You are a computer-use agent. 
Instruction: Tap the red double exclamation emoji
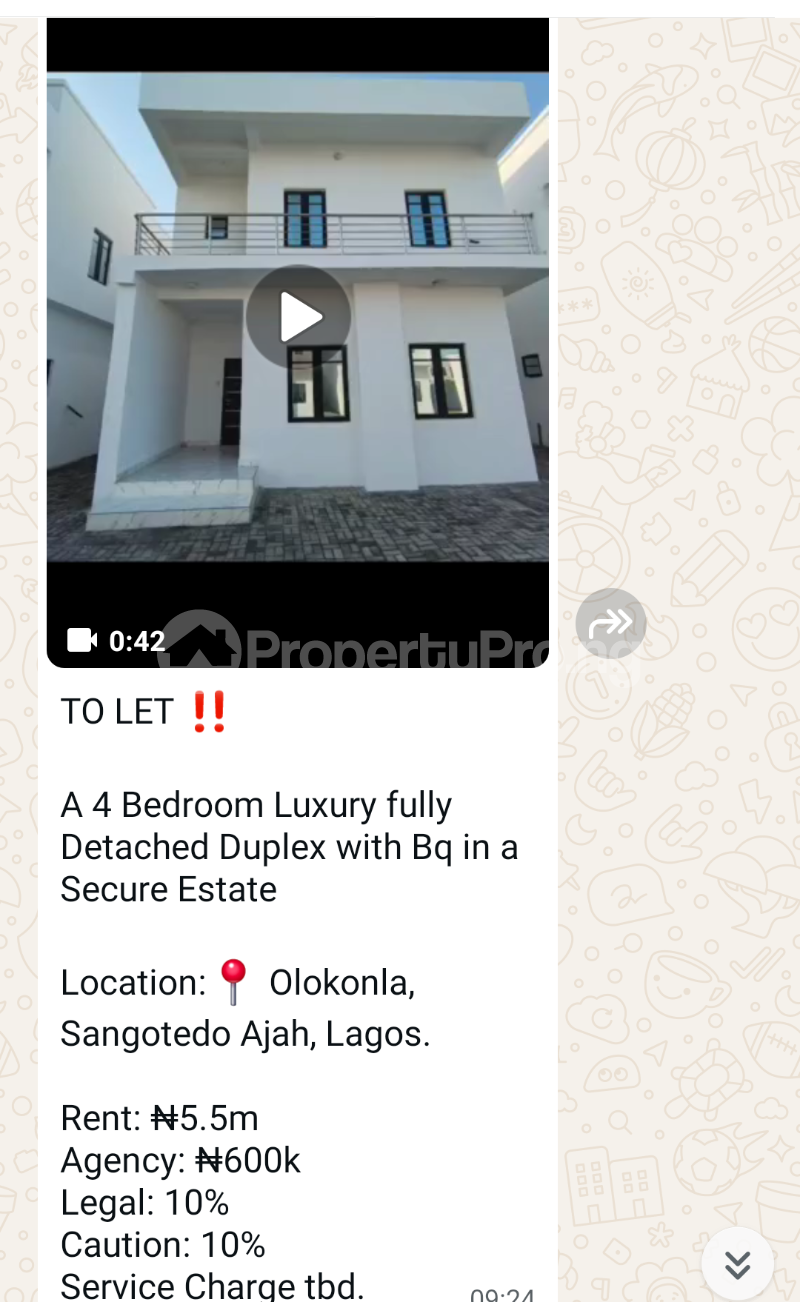(209, 710)
